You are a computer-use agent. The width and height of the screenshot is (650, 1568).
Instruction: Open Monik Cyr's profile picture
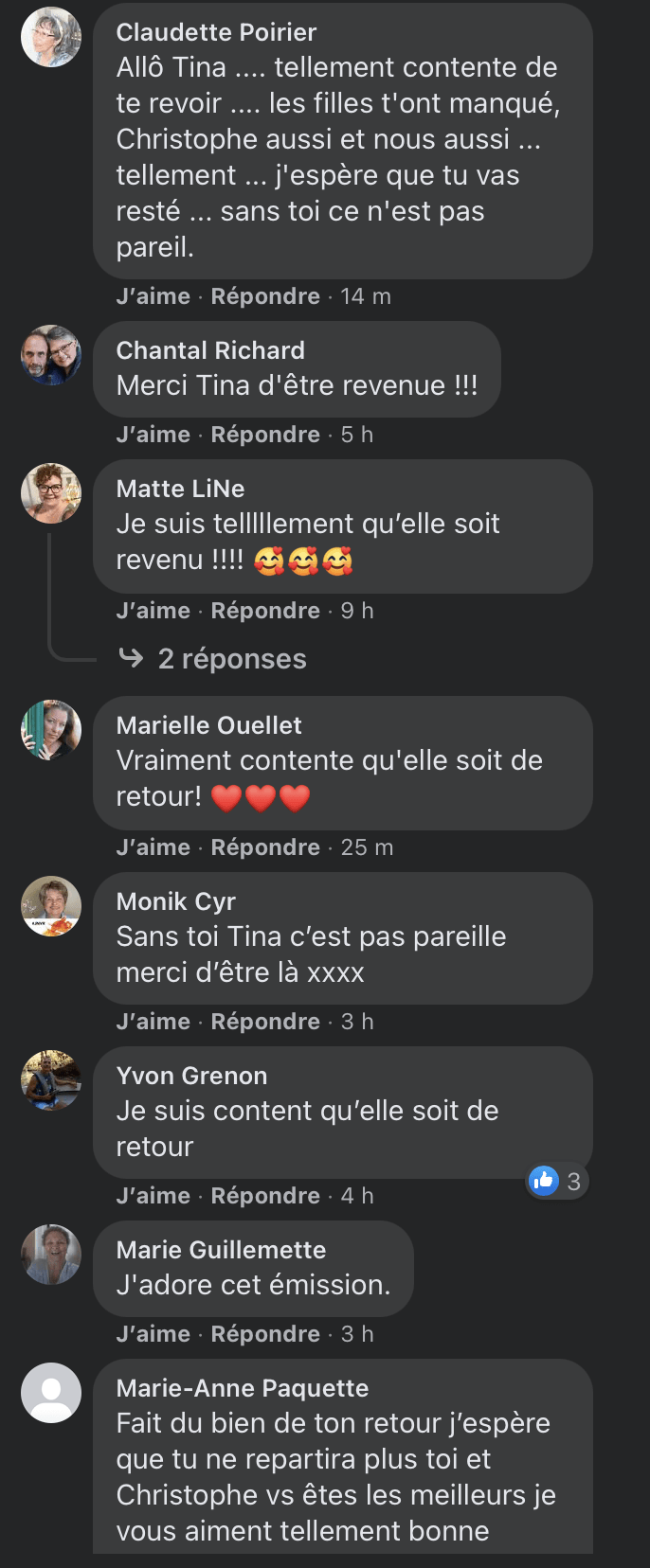(x=51, y=906)
